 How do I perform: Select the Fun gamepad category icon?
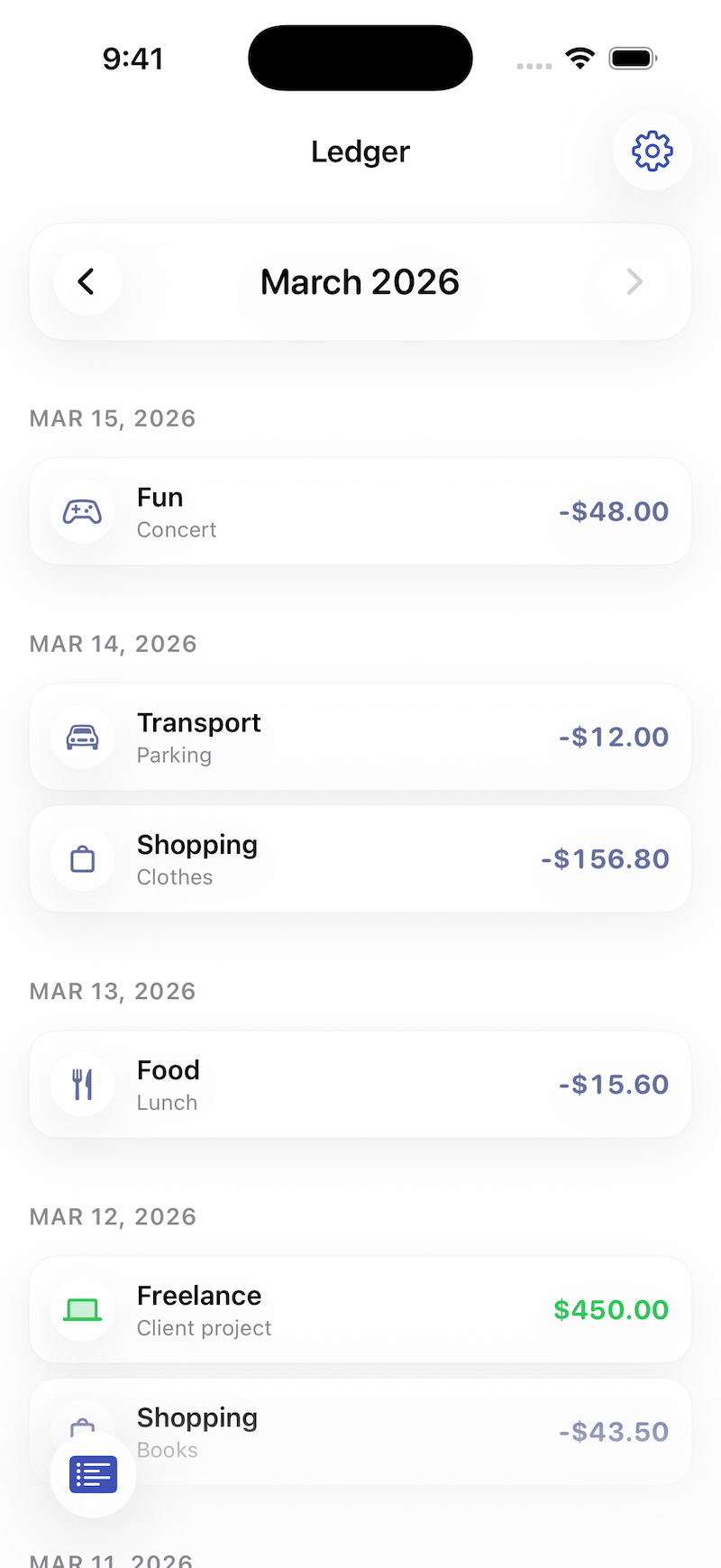(x=83, y=511)
